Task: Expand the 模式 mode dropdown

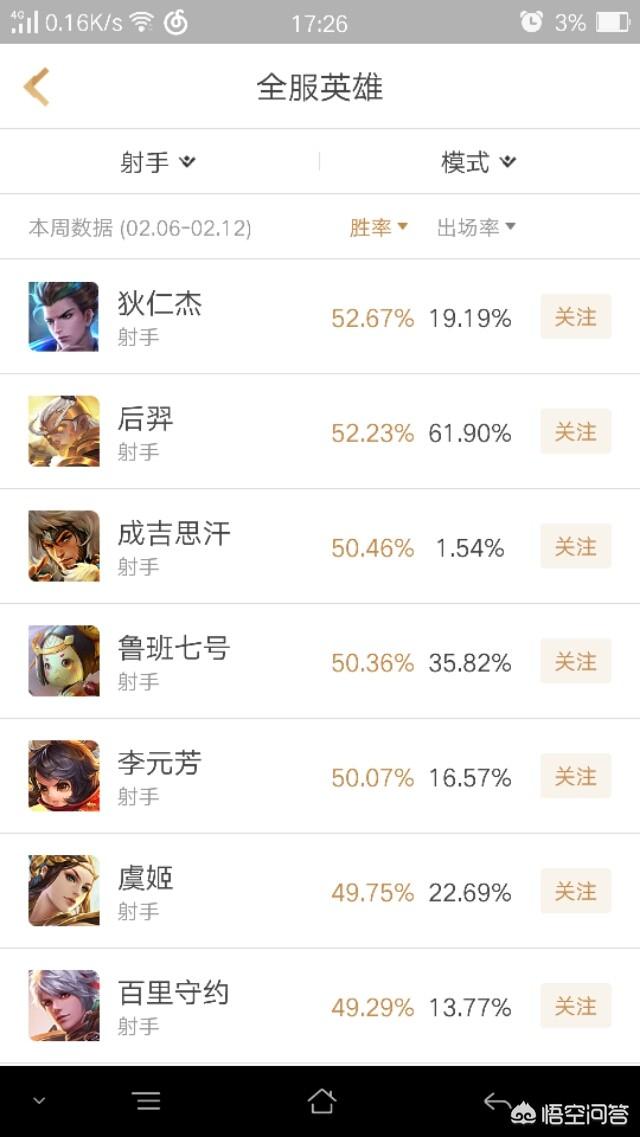Action: pyautogui.click(x=478, y=162)
